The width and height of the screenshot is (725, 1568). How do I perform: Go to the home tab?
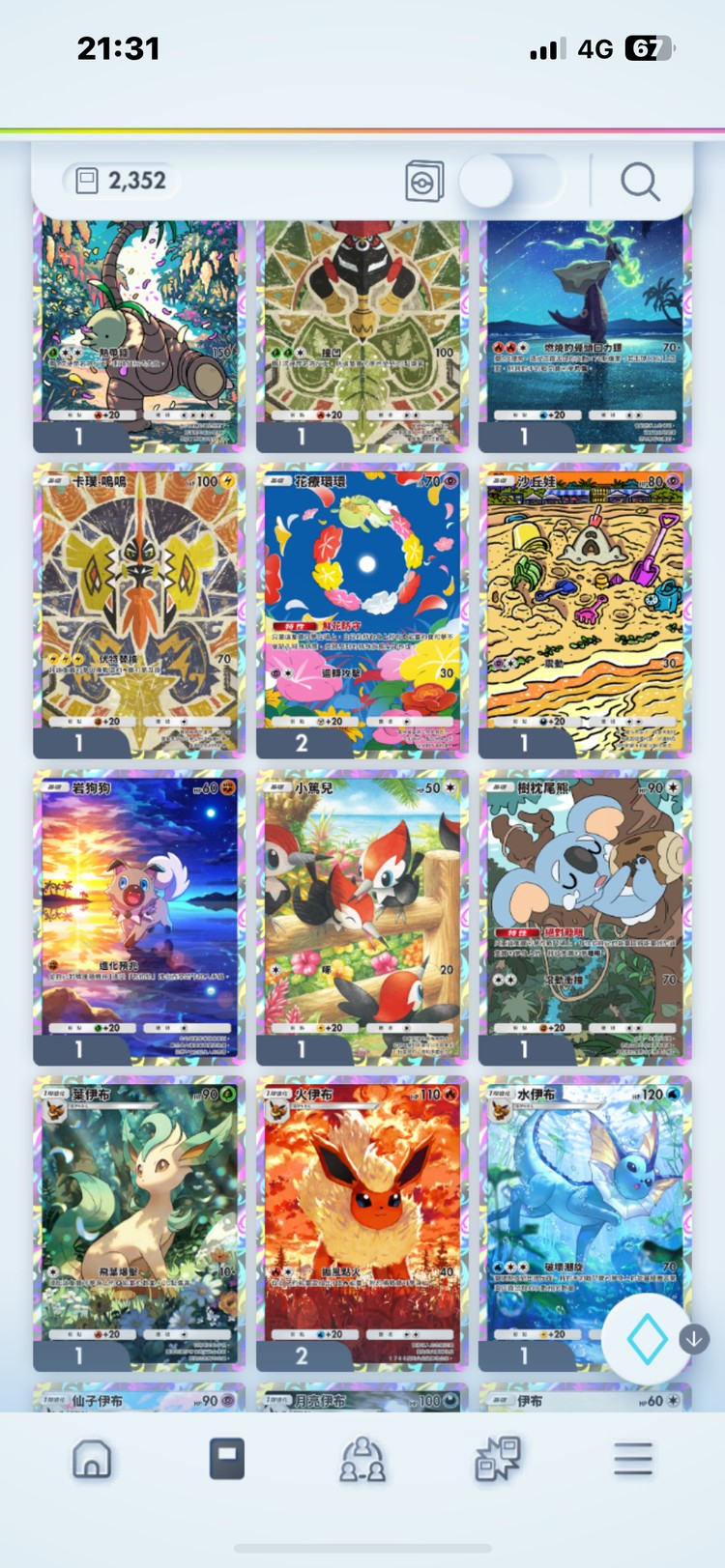coord(92,1458)
